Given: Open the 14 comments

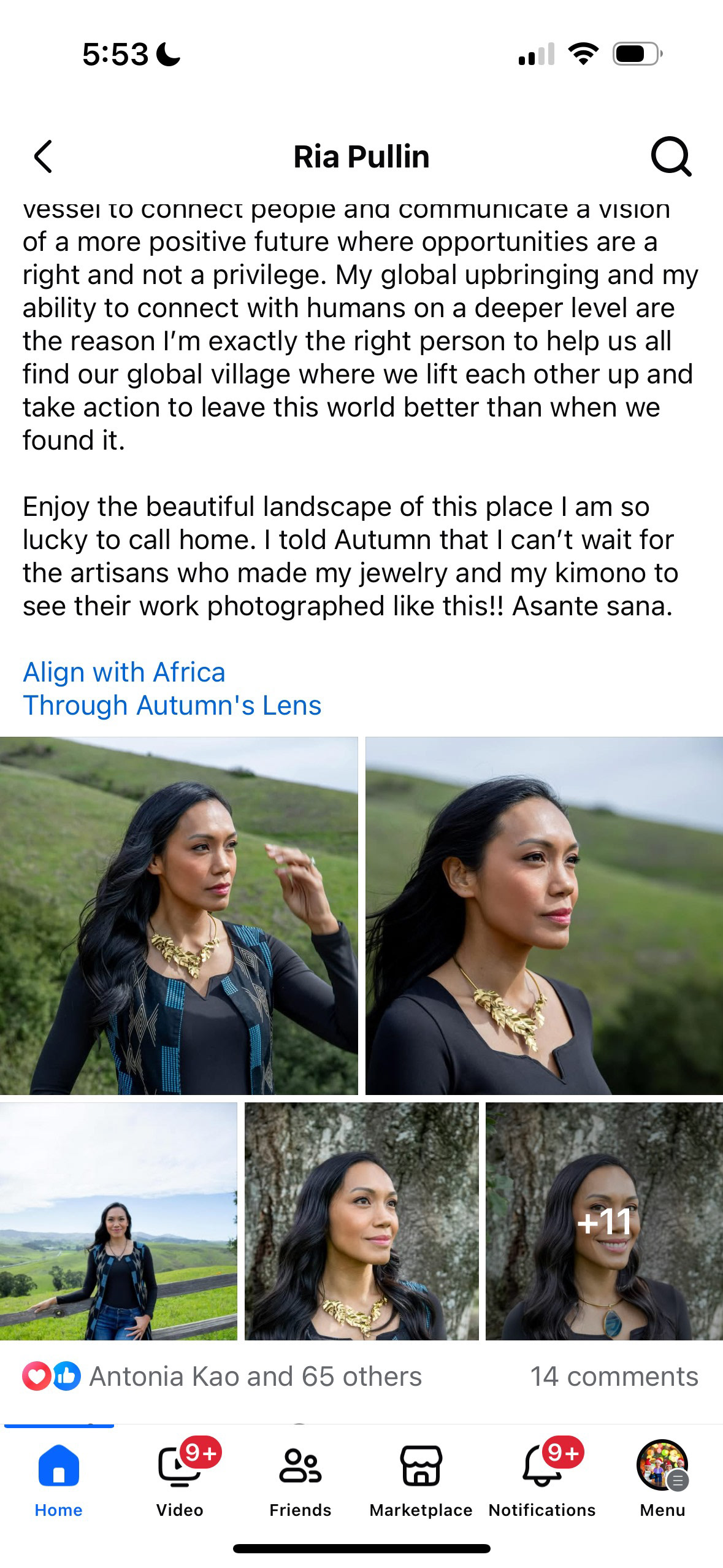Looking at the screenshot, I should pos(614,1377).
